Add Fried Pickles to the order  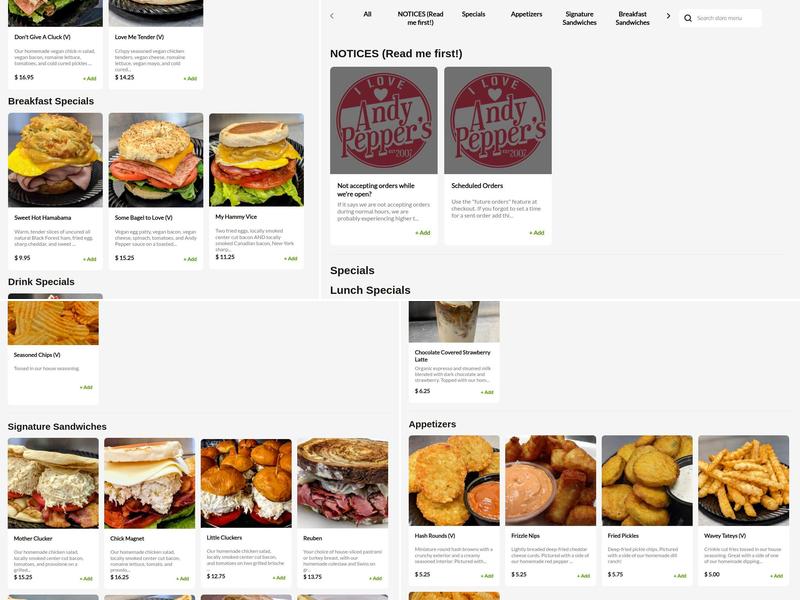tap(680, 576)
